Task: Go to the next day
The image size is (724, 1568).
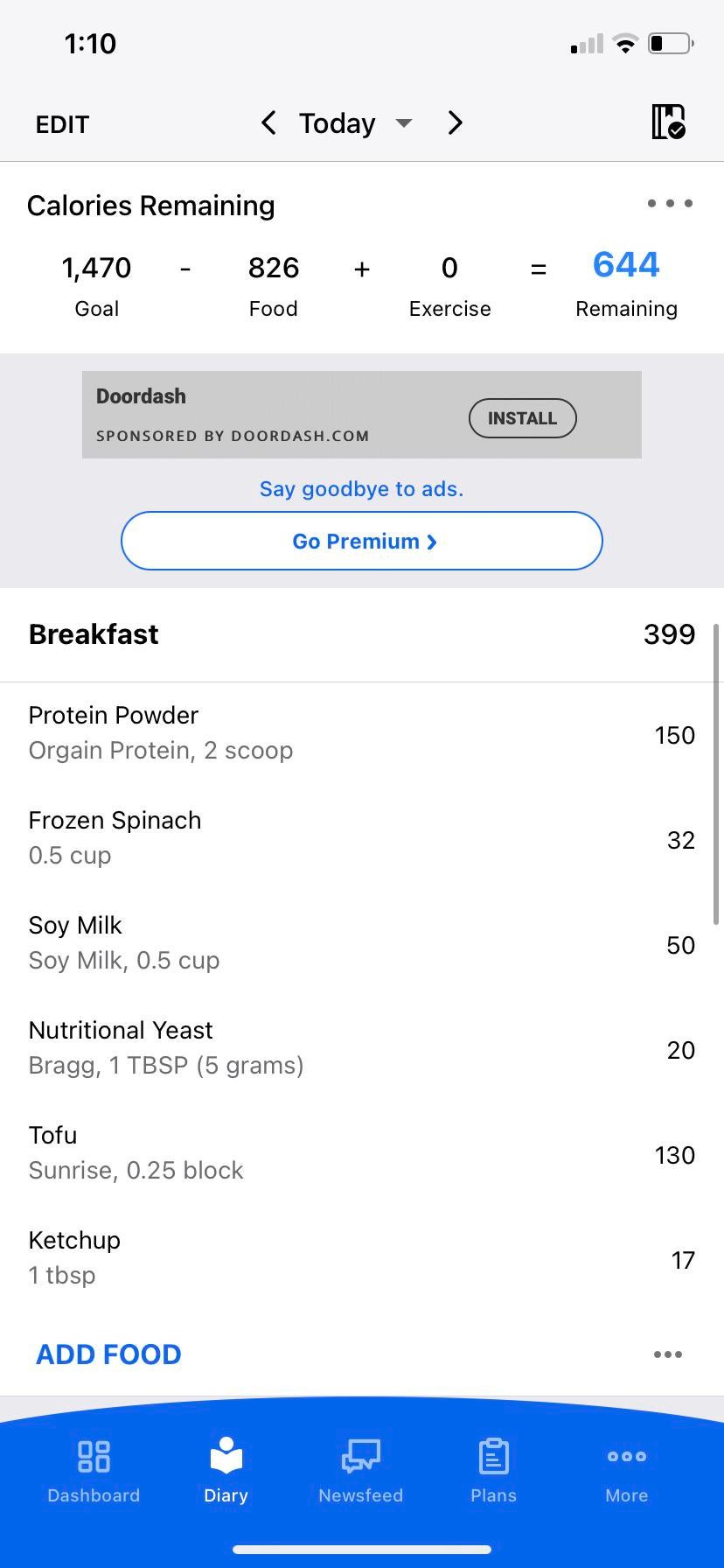Action: click(455, 123)
